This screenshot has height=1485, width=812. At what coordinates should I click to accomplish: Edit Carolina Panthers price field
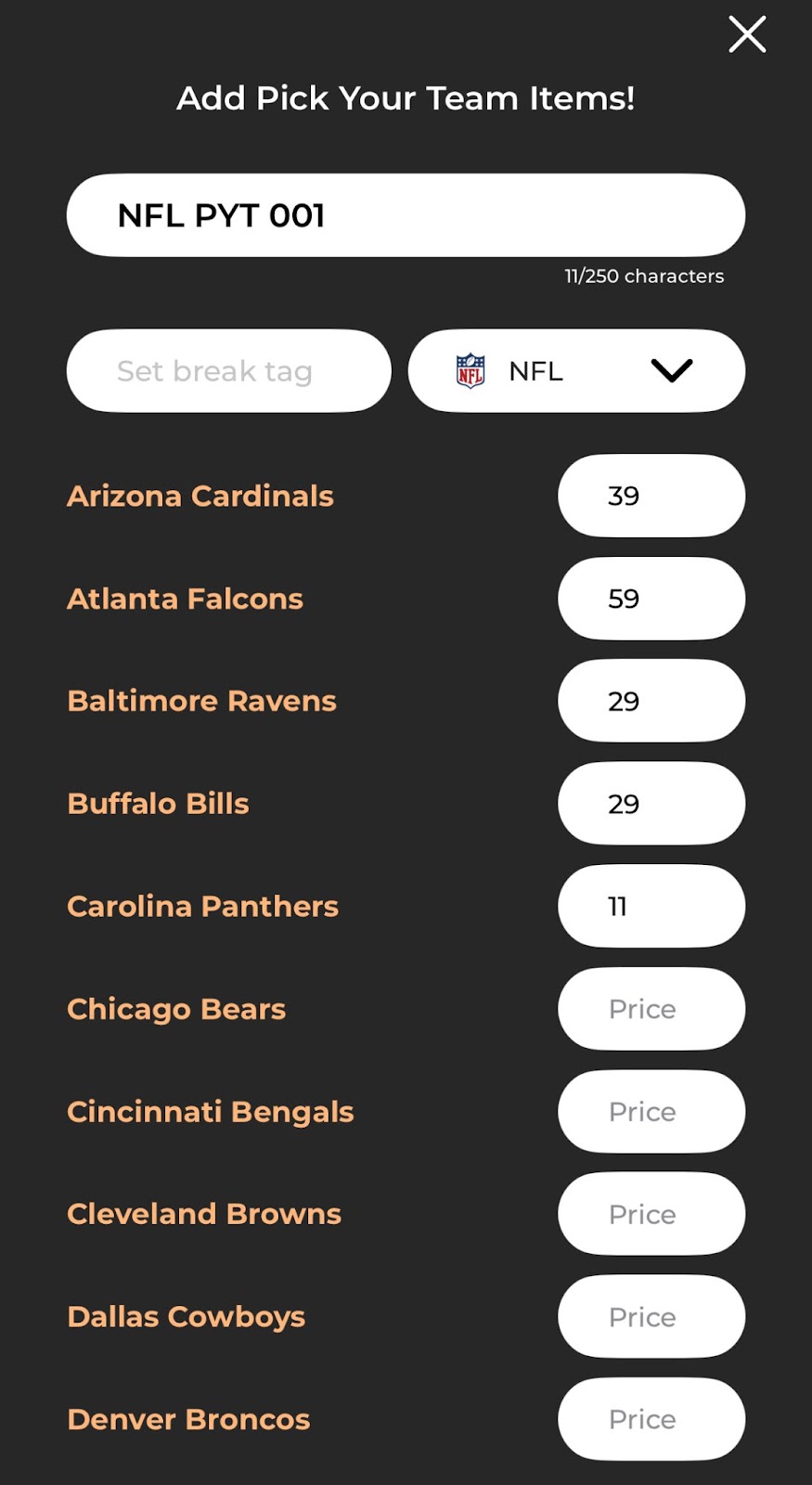coord(651,906)
